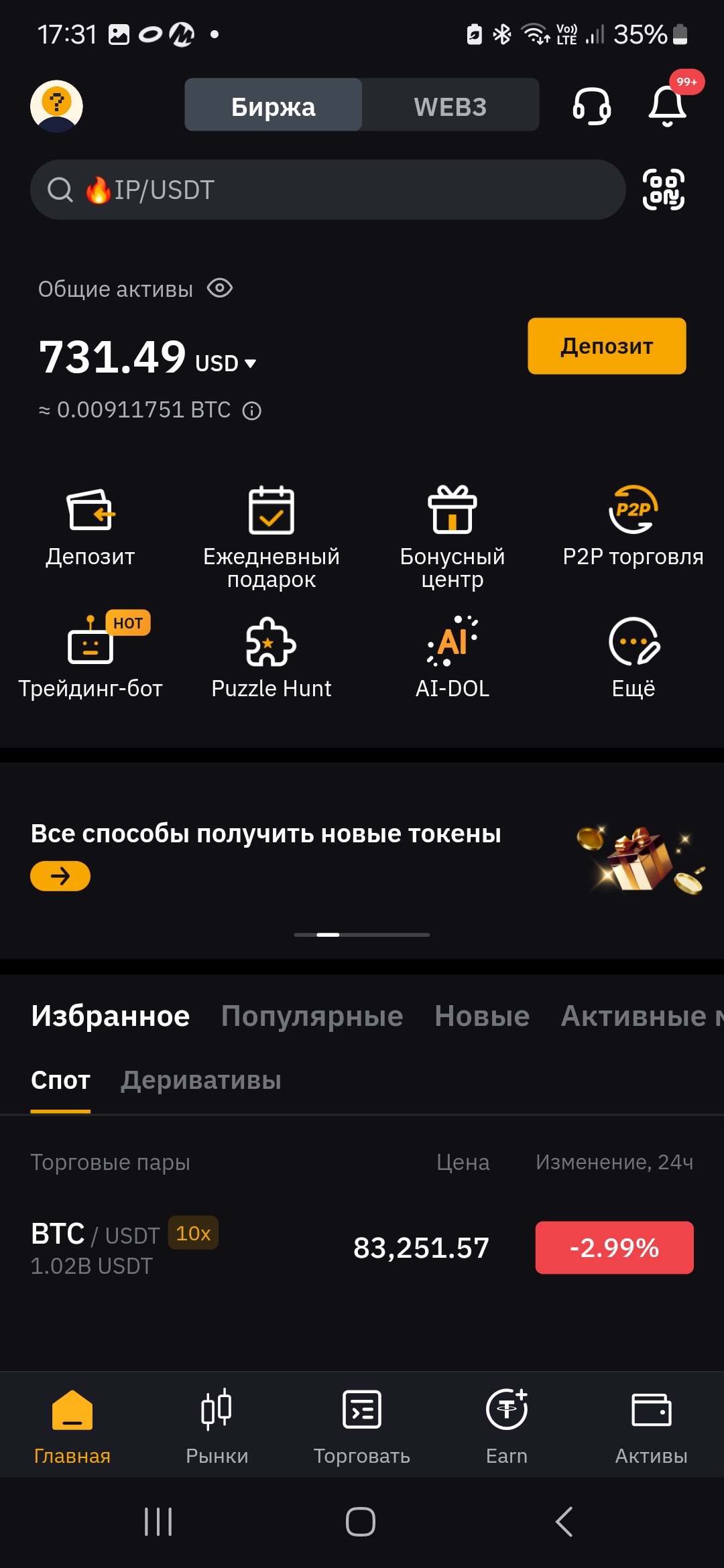Show more shortcuts via Ещё
Image resolution: width=724 pixels, height=1568 pixels.
coord(633,657)
